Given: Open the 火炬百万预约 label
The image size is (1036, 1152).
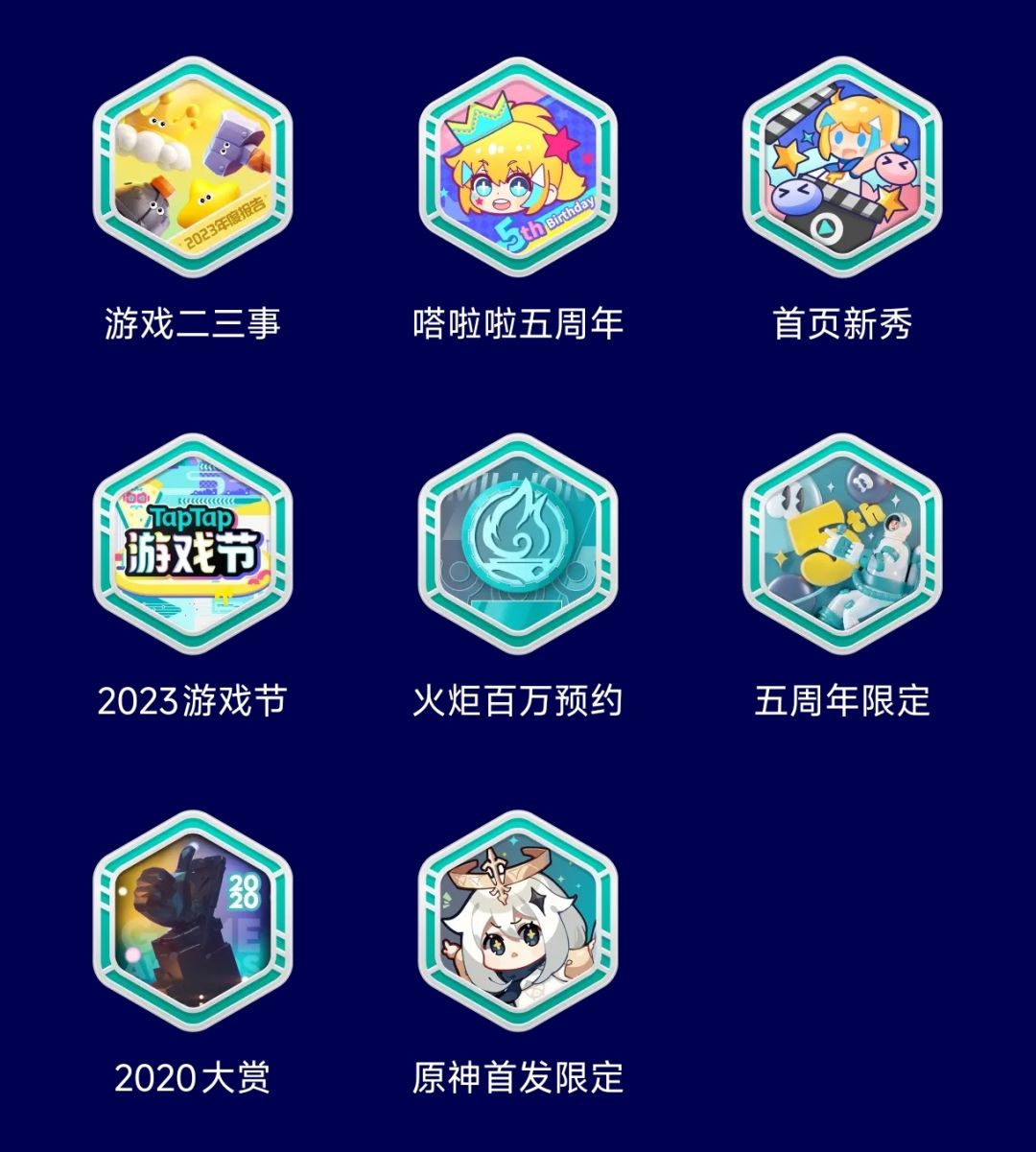Looking at the screenshot, I should (515, 700).
